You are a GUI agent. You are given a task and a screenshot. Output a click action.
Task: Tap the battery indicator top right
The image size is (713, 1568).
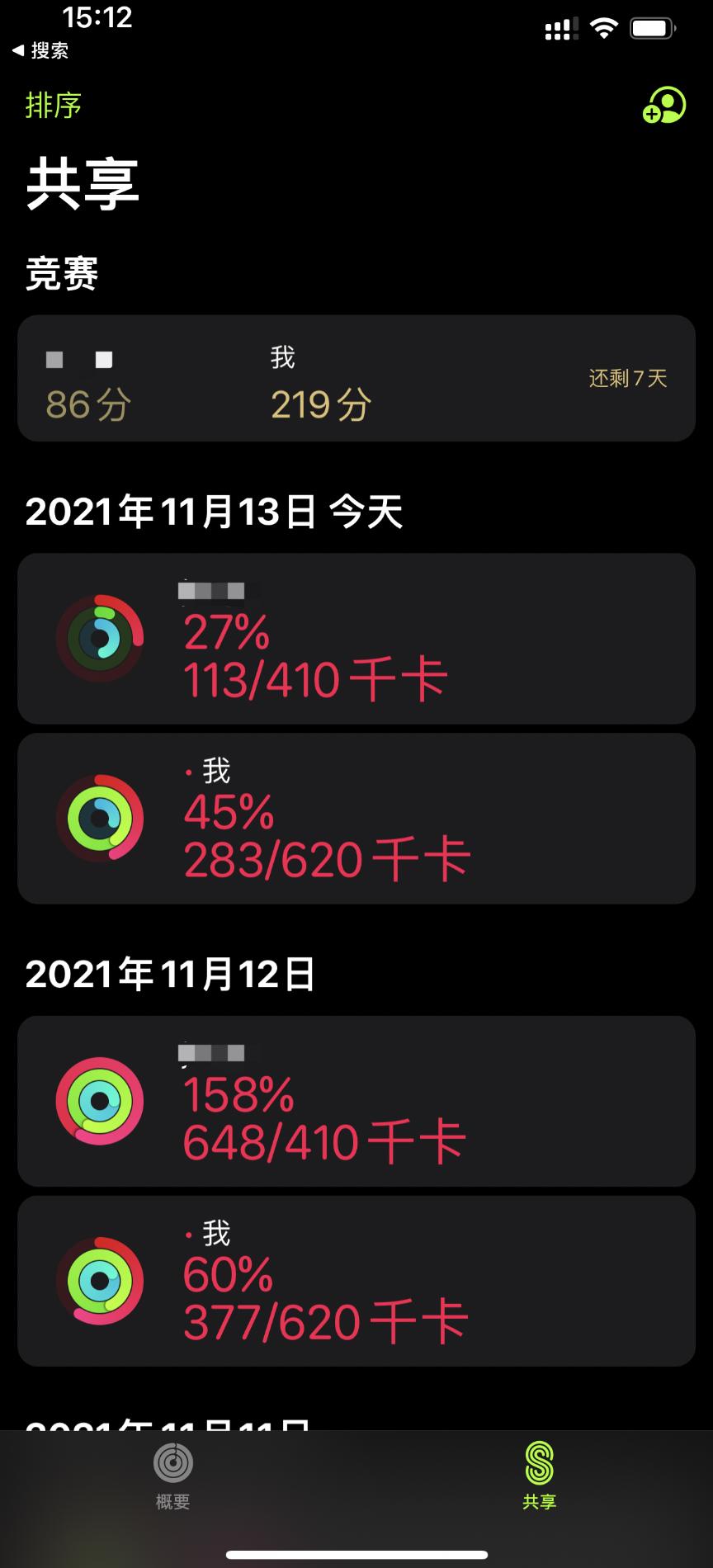651,26
